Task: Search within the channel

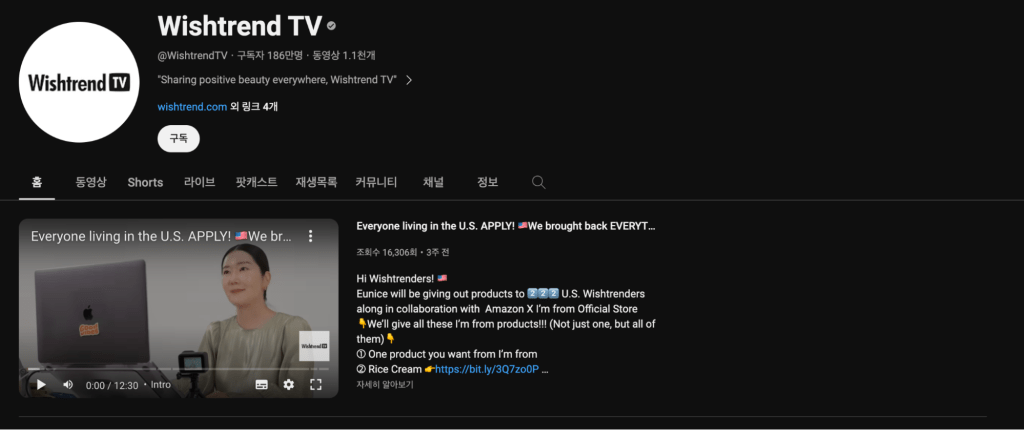Action: pyautogui.click(x=538, y=182)
